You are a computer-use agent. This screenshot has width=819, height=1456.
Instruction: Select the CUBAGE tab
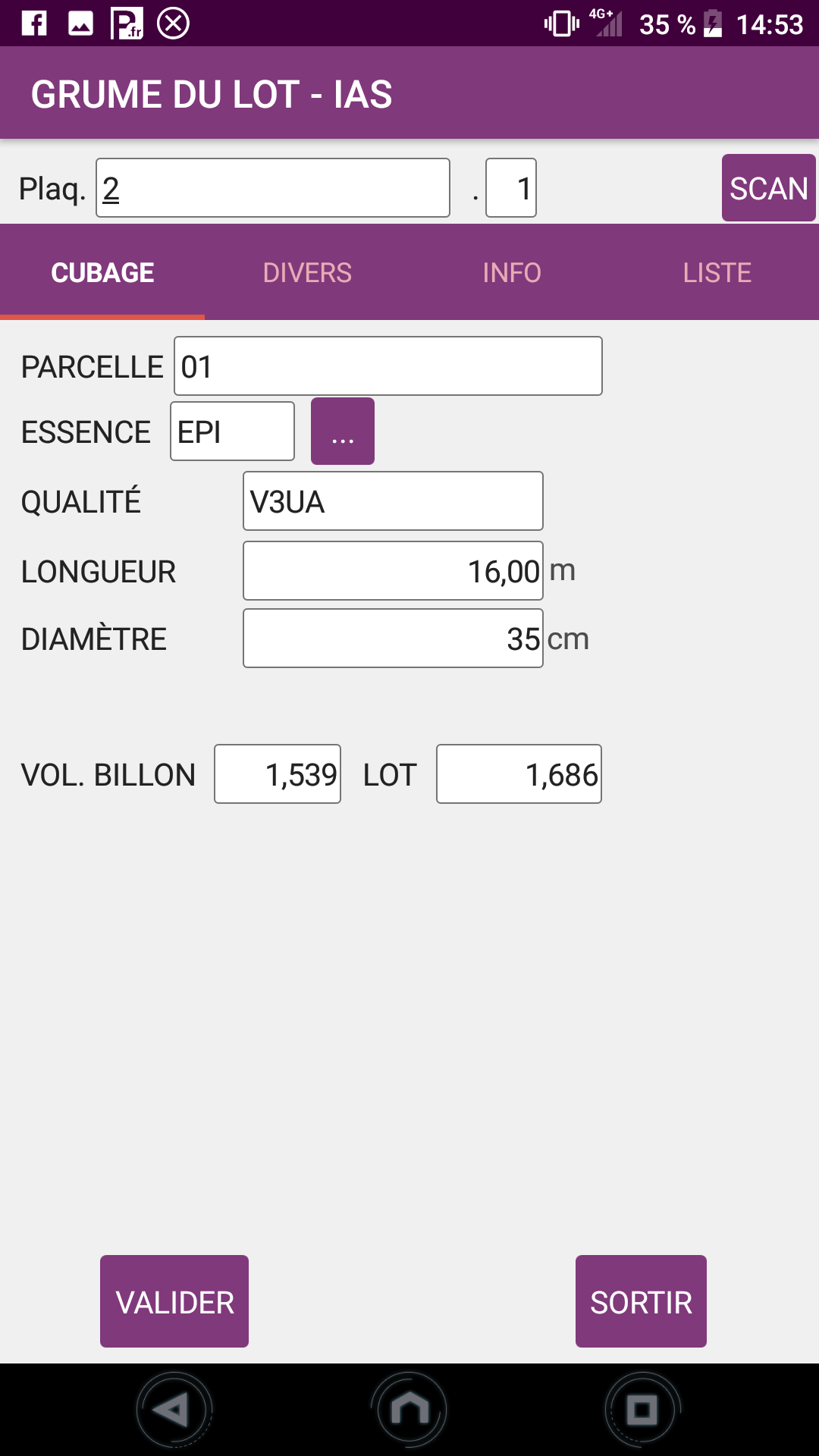coord(102,273)
